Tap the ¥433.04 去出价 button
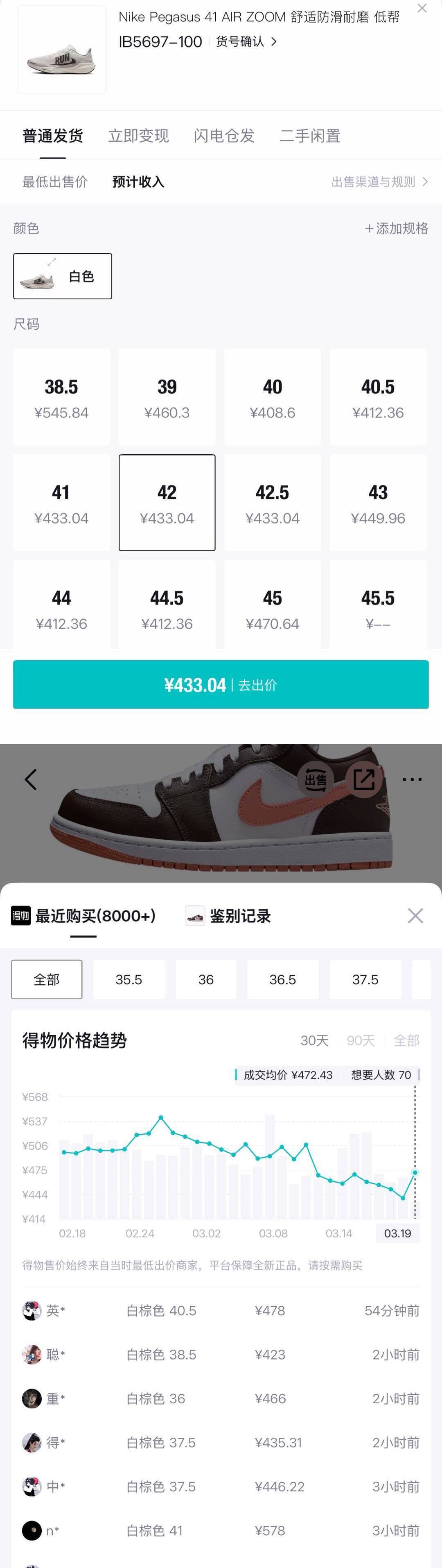Viewport: 442px width, 1568px height. pyautogui.click(x=221, y=685)
